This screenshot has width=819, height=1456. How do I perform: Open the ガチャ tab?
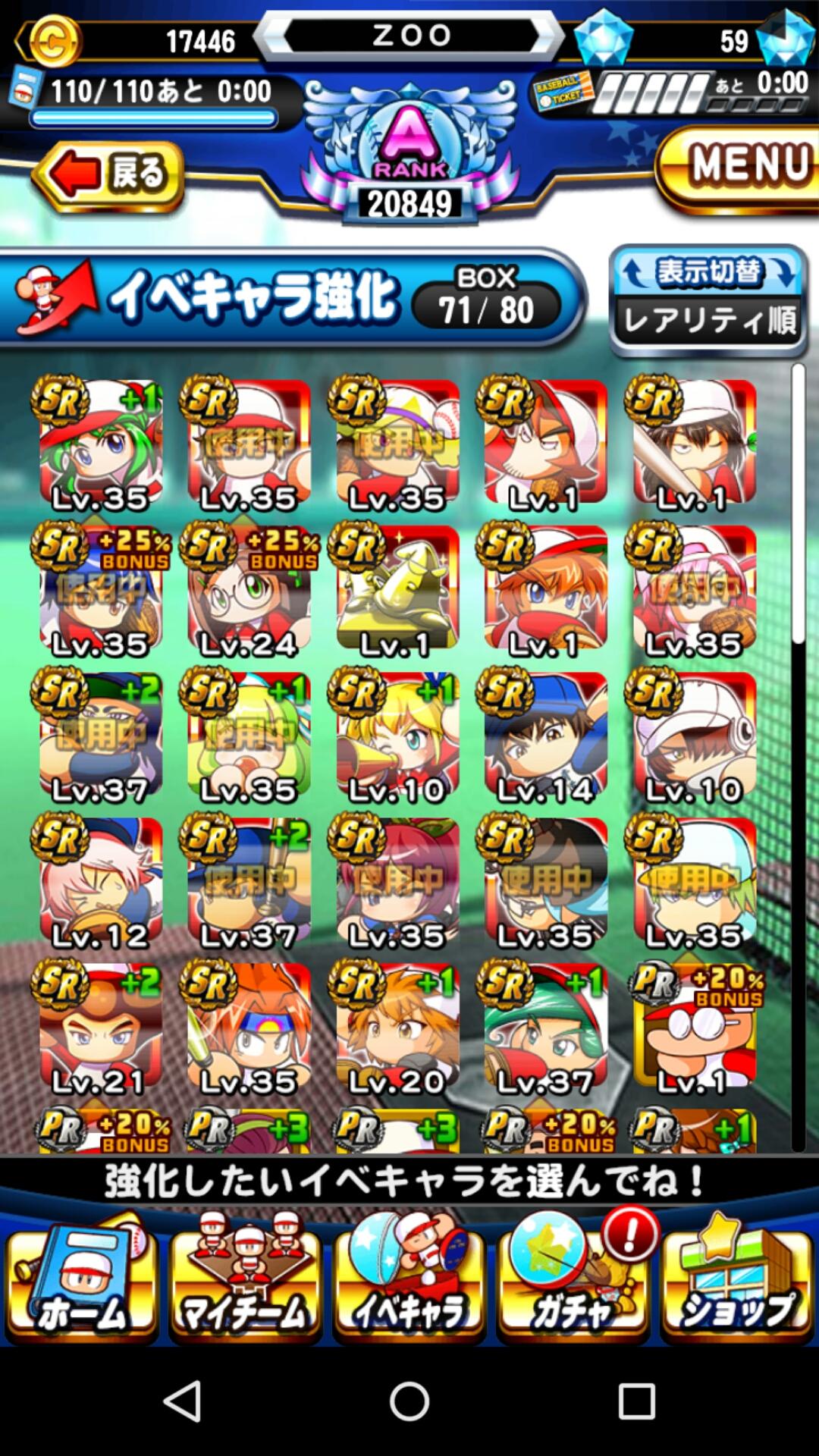point(573,1283)
